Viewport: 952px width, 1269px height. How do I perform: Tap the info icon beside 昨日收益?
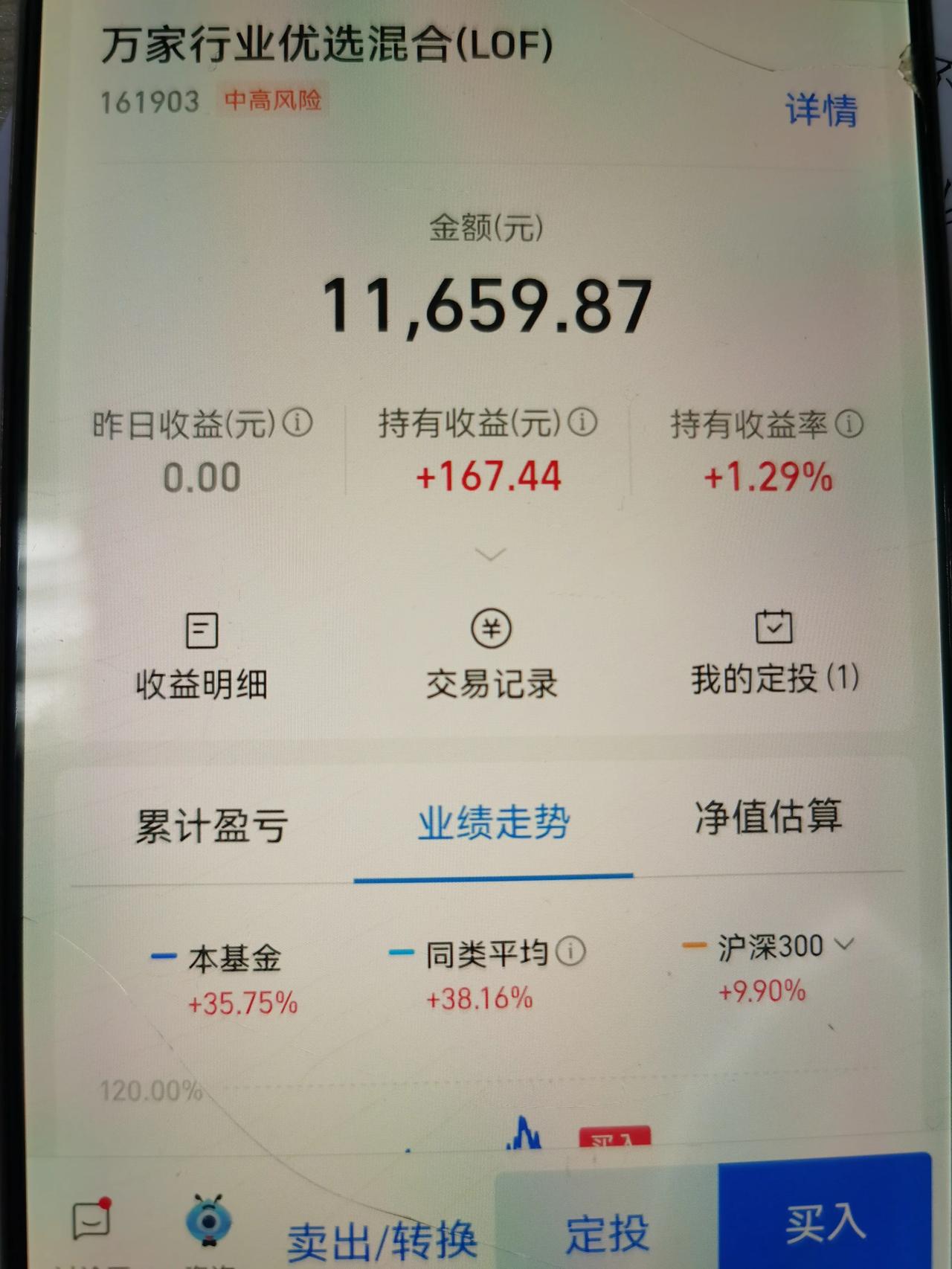tap(297, 423)
